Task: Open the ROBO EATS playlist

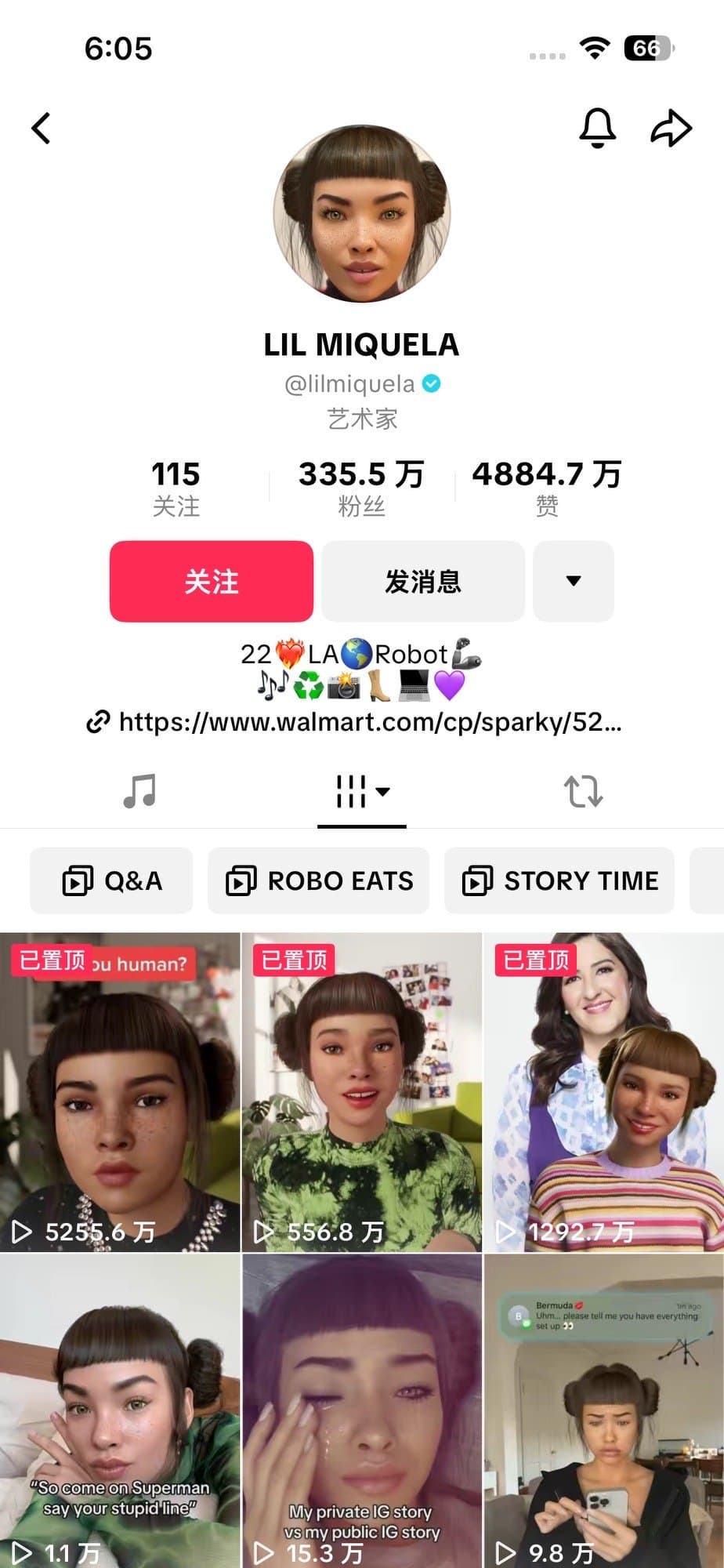Action: point(318,880)
